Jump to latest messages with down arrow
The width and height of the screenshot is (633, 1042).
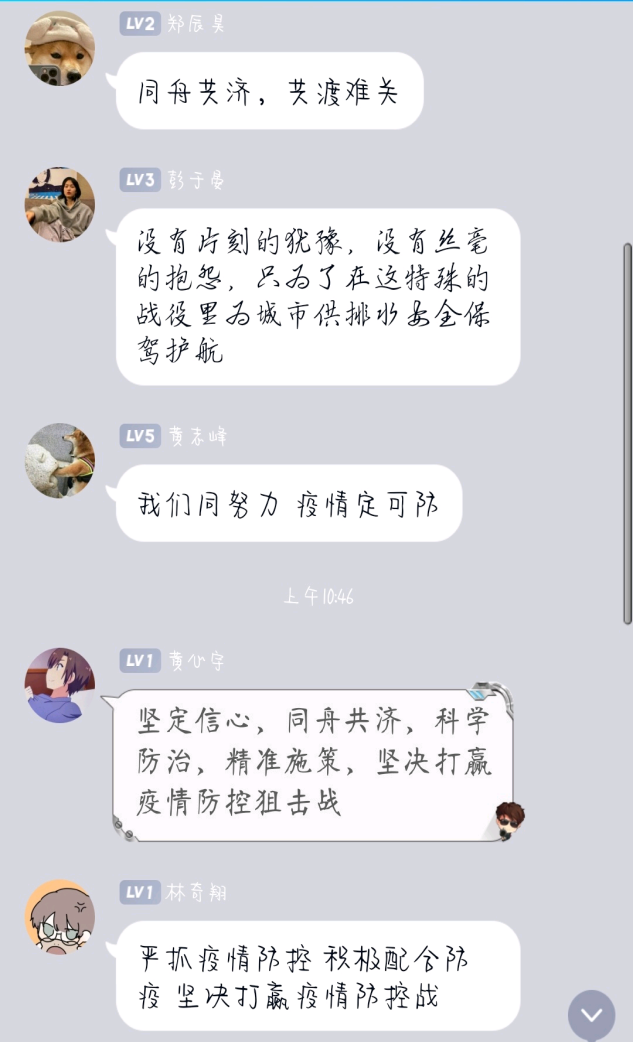coord(592,1015)
